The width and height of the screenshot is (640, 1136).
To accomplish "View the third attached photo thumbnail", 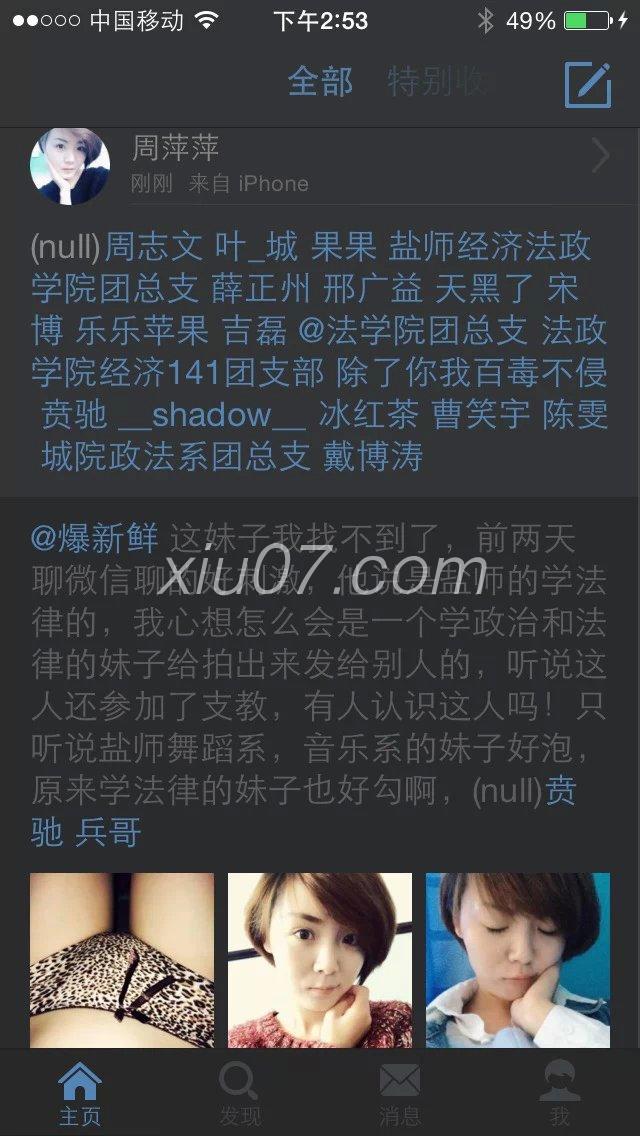I will (x=518, y=960).
